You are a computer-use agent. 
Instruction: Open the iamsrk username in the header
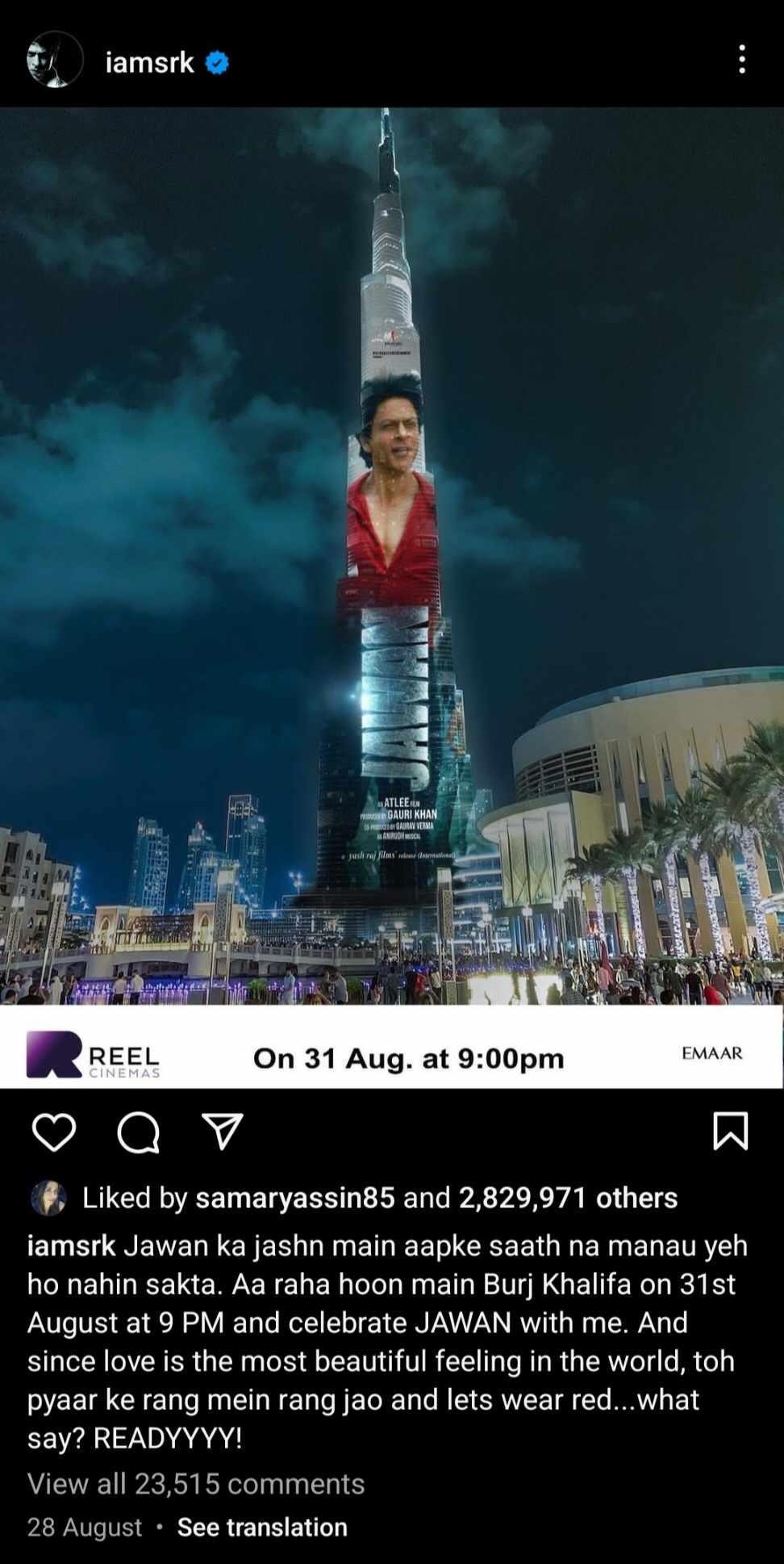coord(150,62)
